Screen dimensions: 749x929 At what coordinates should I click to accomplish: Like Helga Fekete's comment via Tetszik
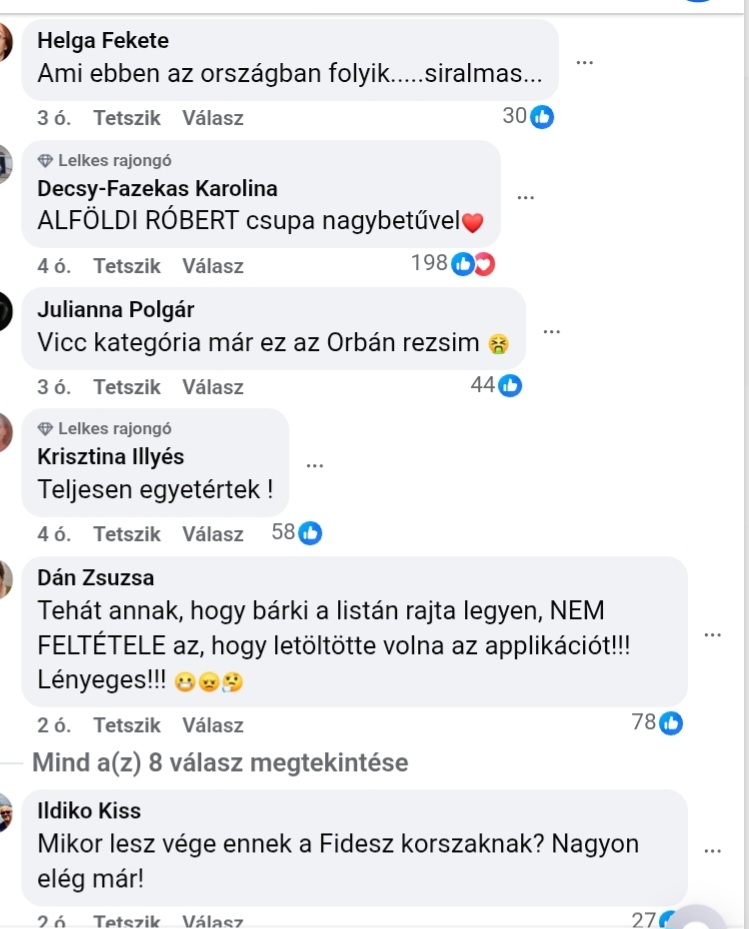[x=127, y=118]
